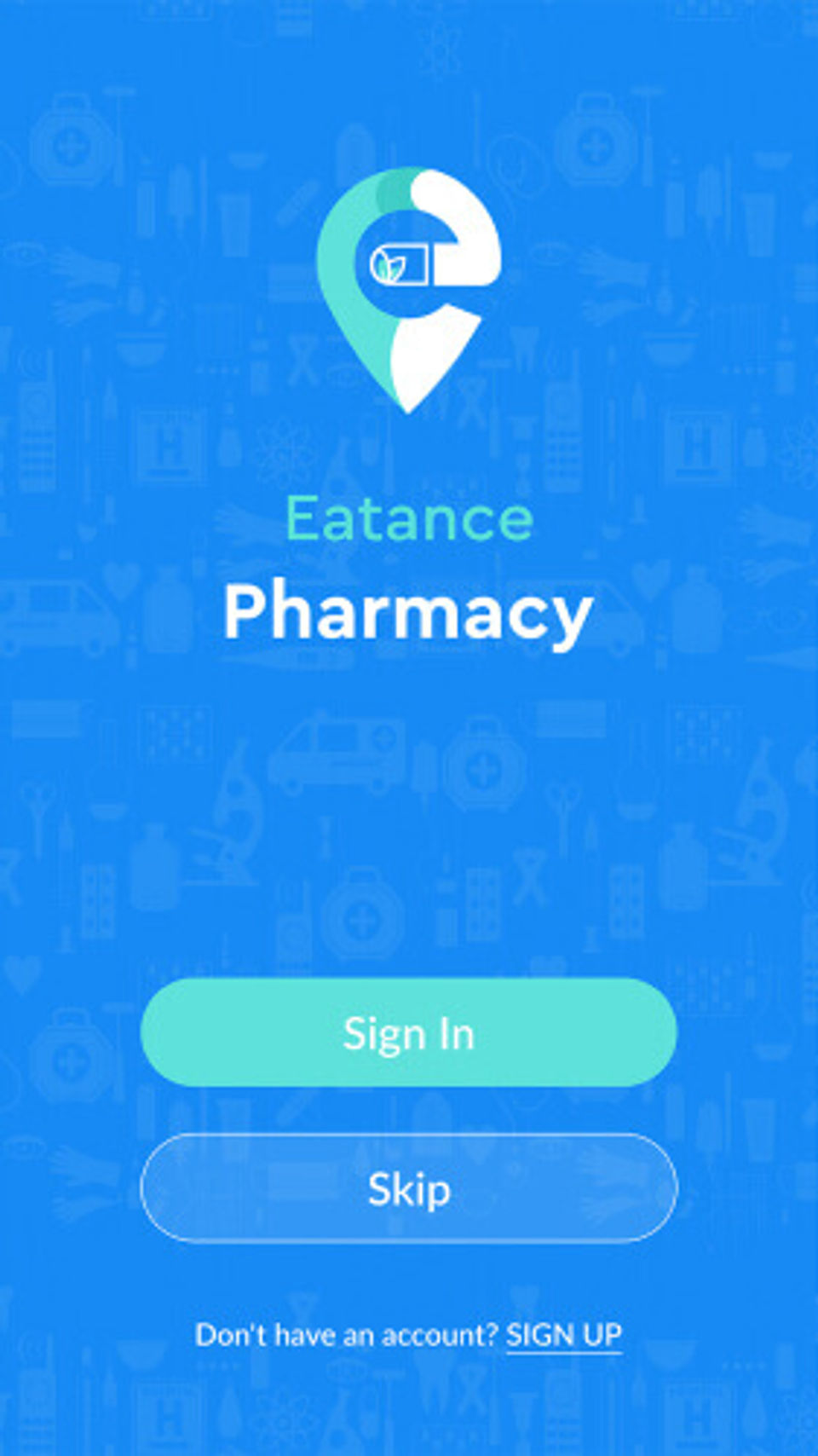The height and width of the screenshot is (1456, 818).
Task: Open the SIGN UP link
Action: pos(564,1335)
